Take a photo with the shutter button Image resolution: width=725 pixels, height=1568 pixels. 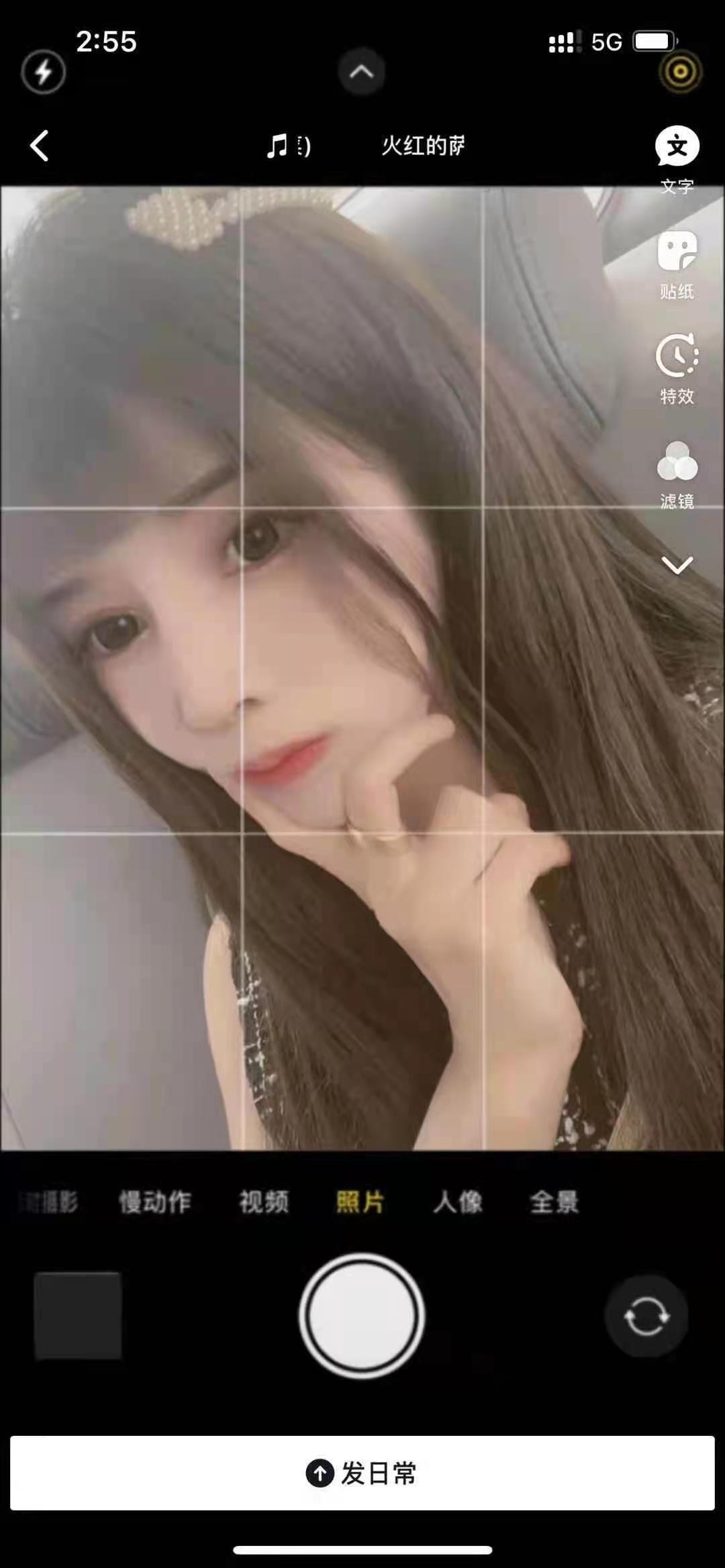362,1316
